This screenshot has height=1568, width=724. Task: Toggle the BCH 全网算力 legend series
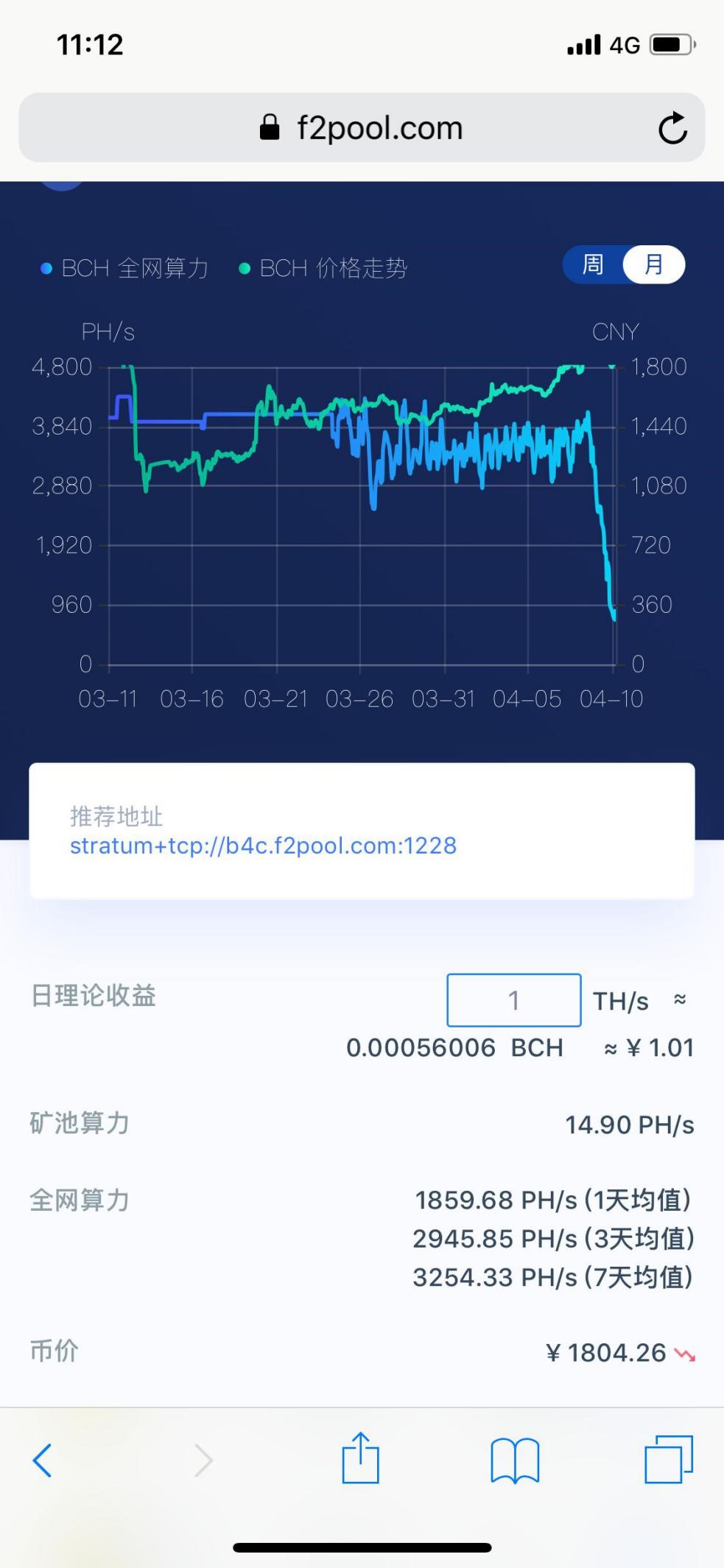pos(125,268)
